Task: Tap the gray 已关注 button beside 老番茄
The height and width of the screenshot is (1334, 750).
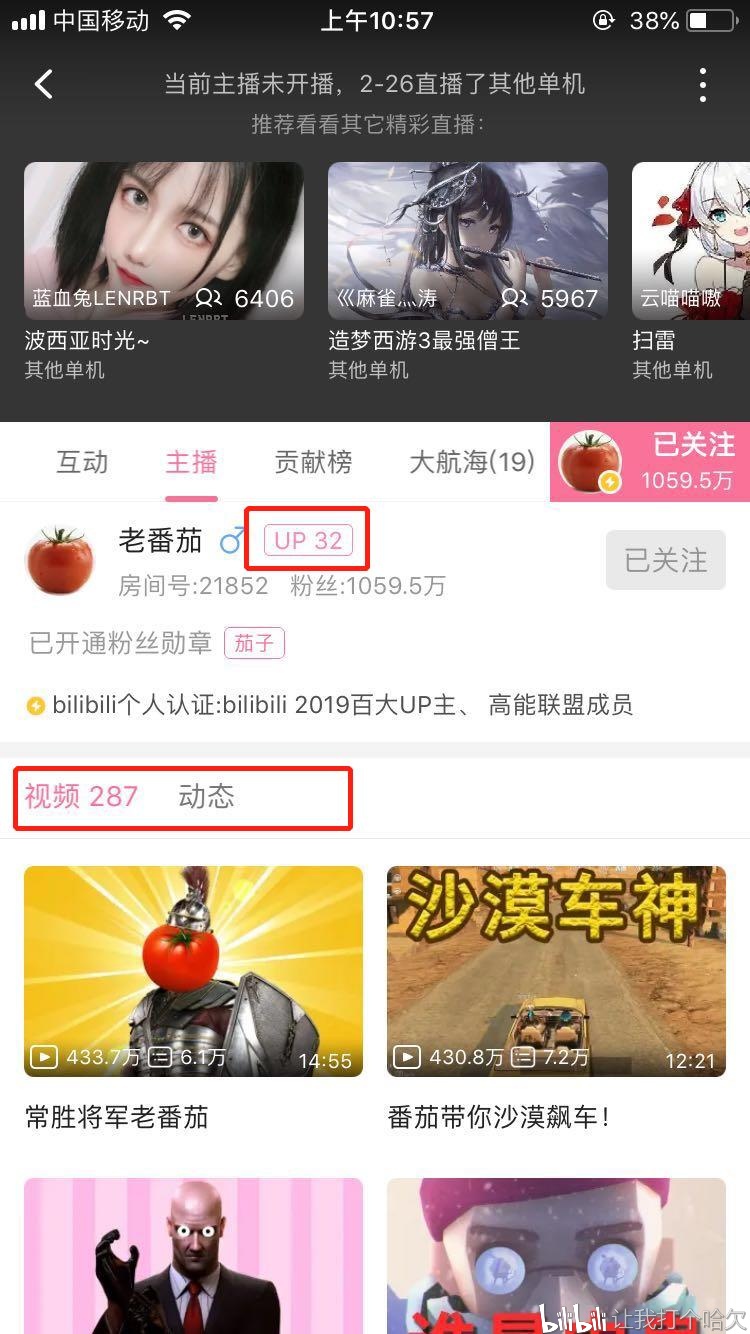Action: tap(665, 560)
